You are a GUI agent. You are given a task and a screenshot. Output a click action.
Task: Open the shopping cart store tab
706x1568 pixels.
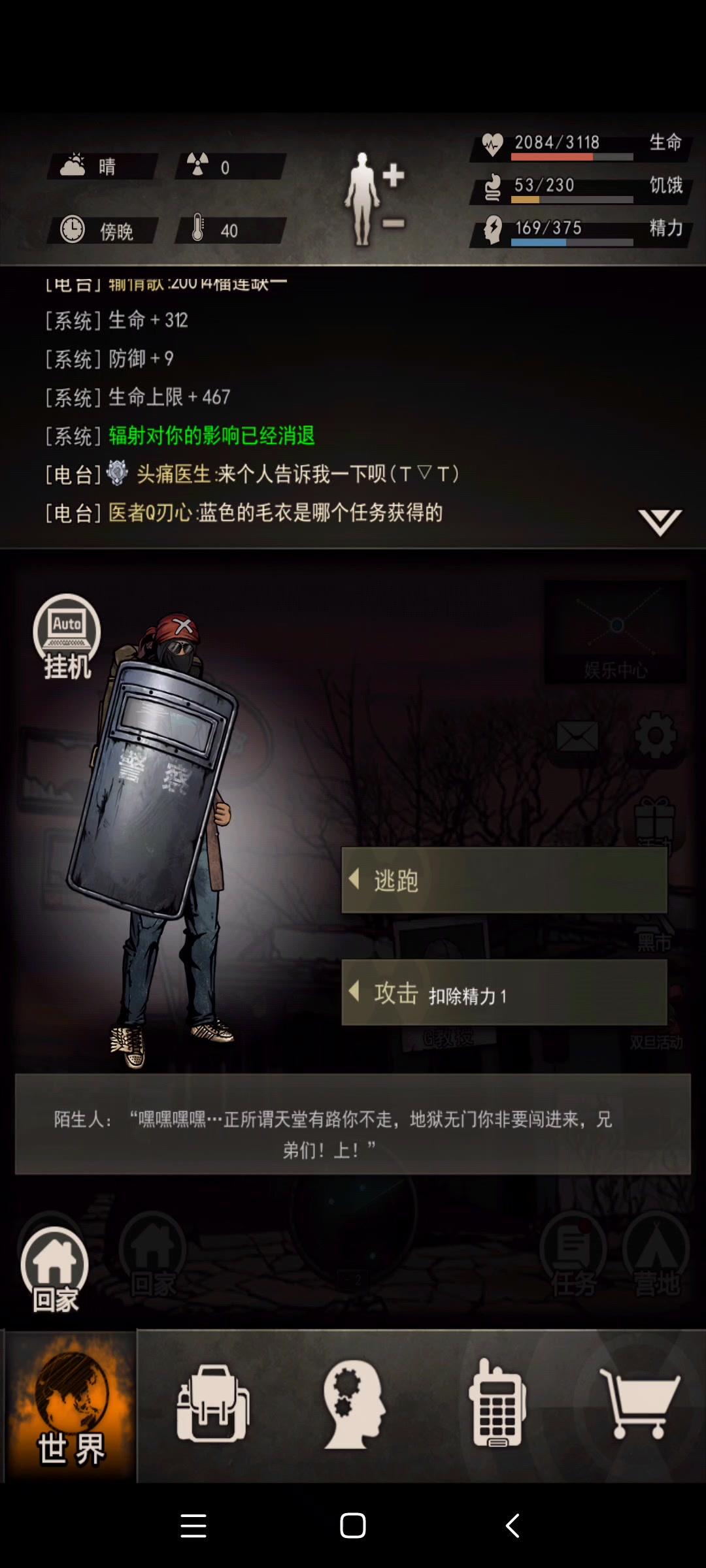pos(639,1405)
